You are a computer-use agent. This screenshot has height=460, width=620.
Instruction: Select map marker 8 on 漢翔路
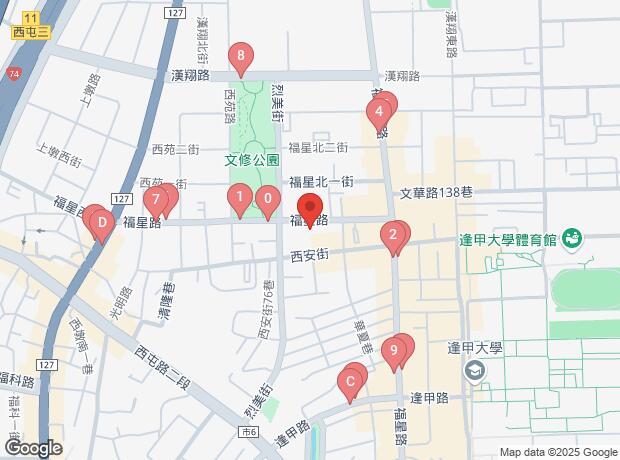[240, 58]
